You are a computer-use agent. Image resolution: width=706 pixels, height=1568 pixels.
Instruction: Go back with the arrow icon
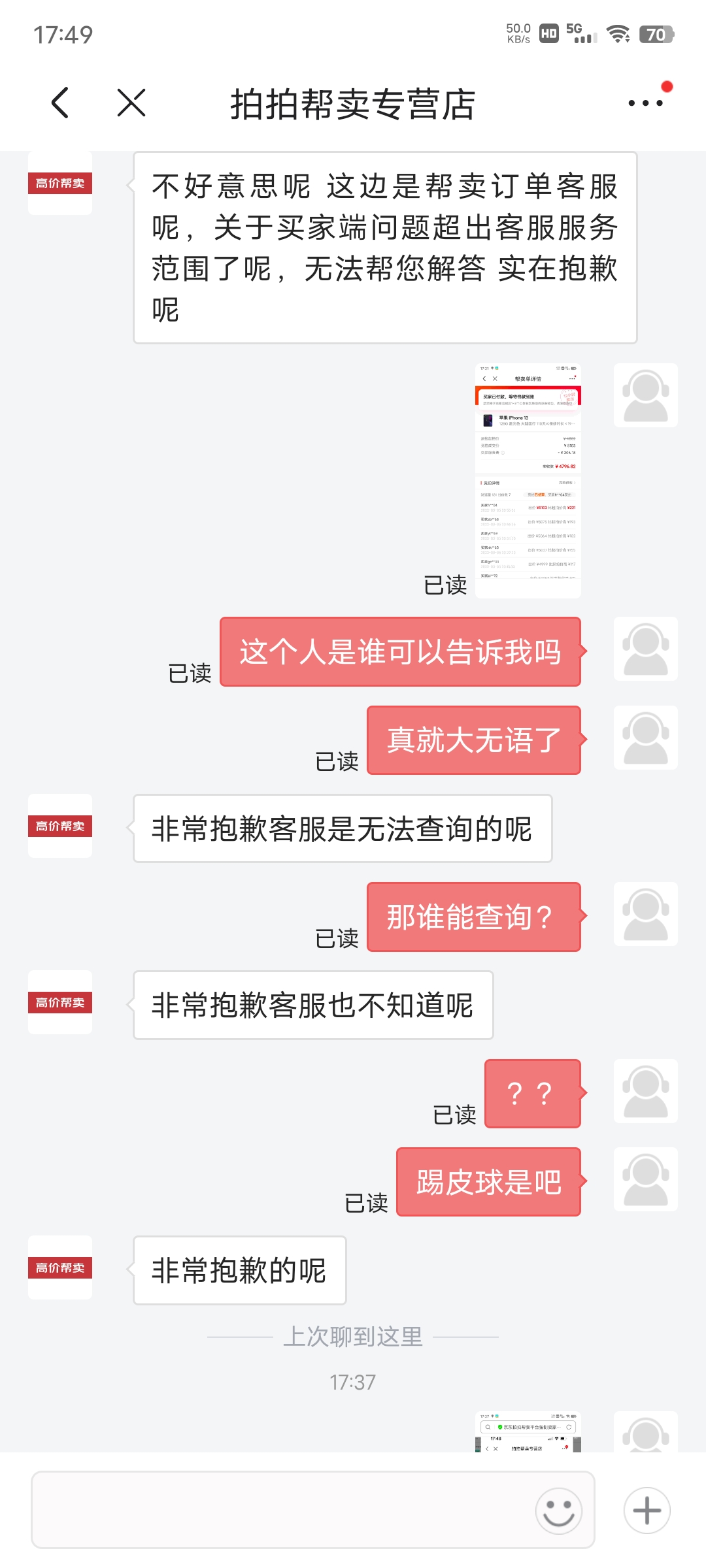60,103
